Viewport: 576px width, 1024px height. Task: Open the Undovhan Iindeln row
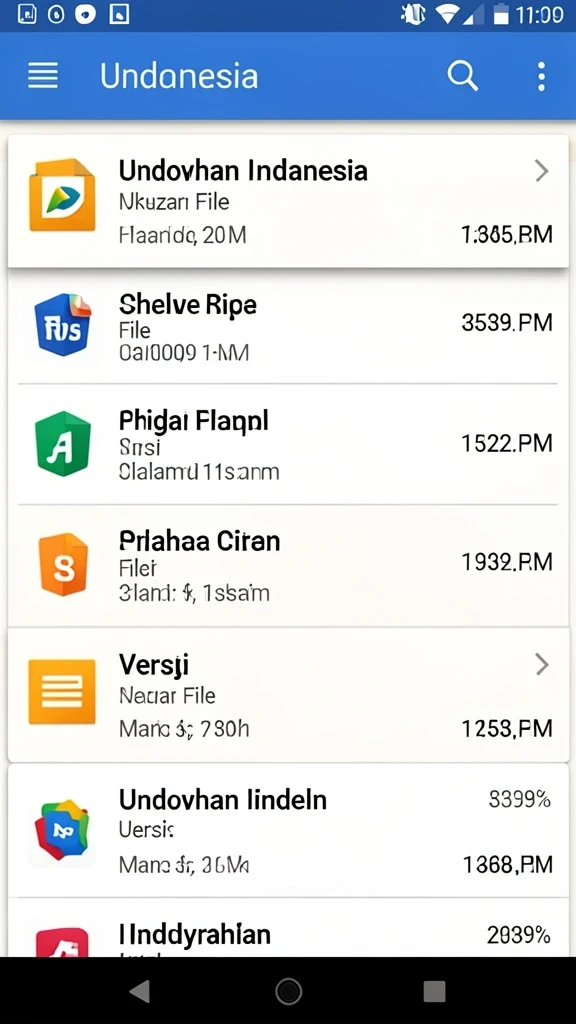coord(288,831)
